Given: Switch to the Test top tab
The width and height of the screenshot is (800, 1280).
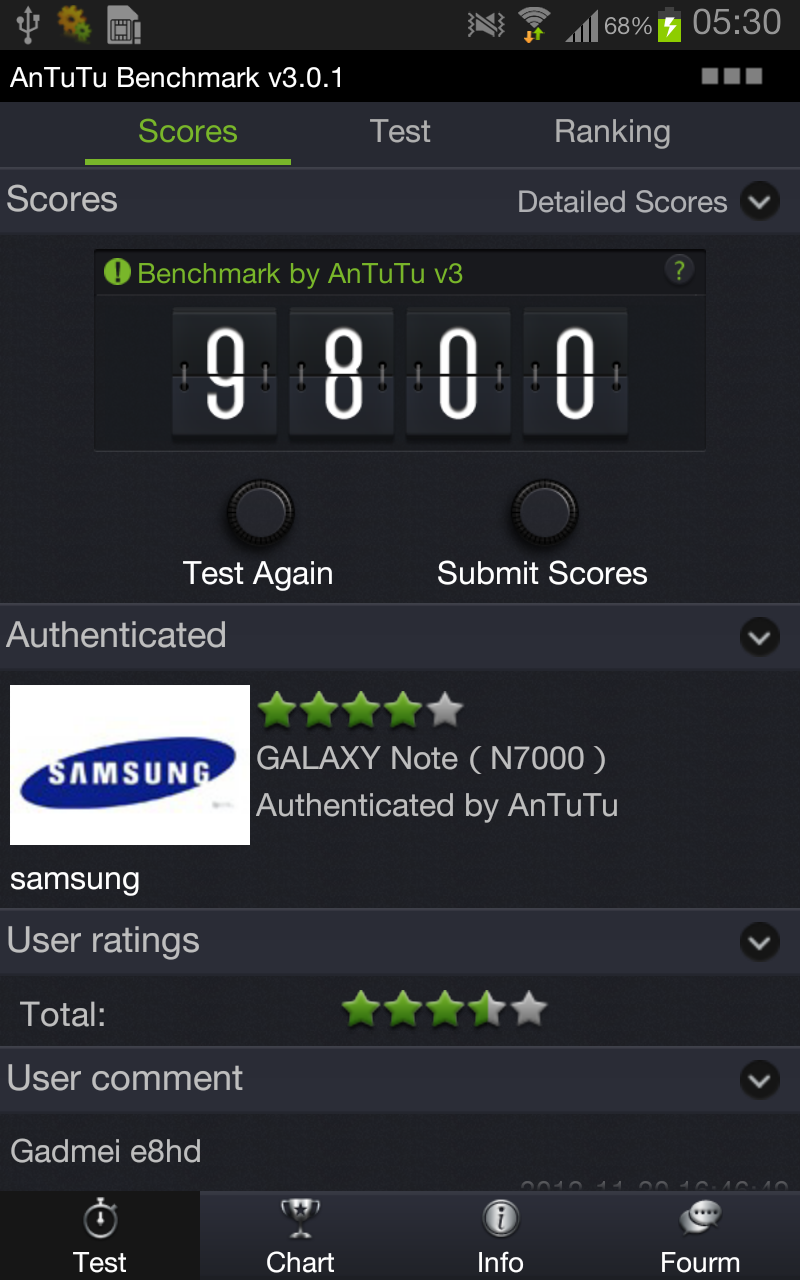Looking at the screenshot, I should (x=400, y=132).
